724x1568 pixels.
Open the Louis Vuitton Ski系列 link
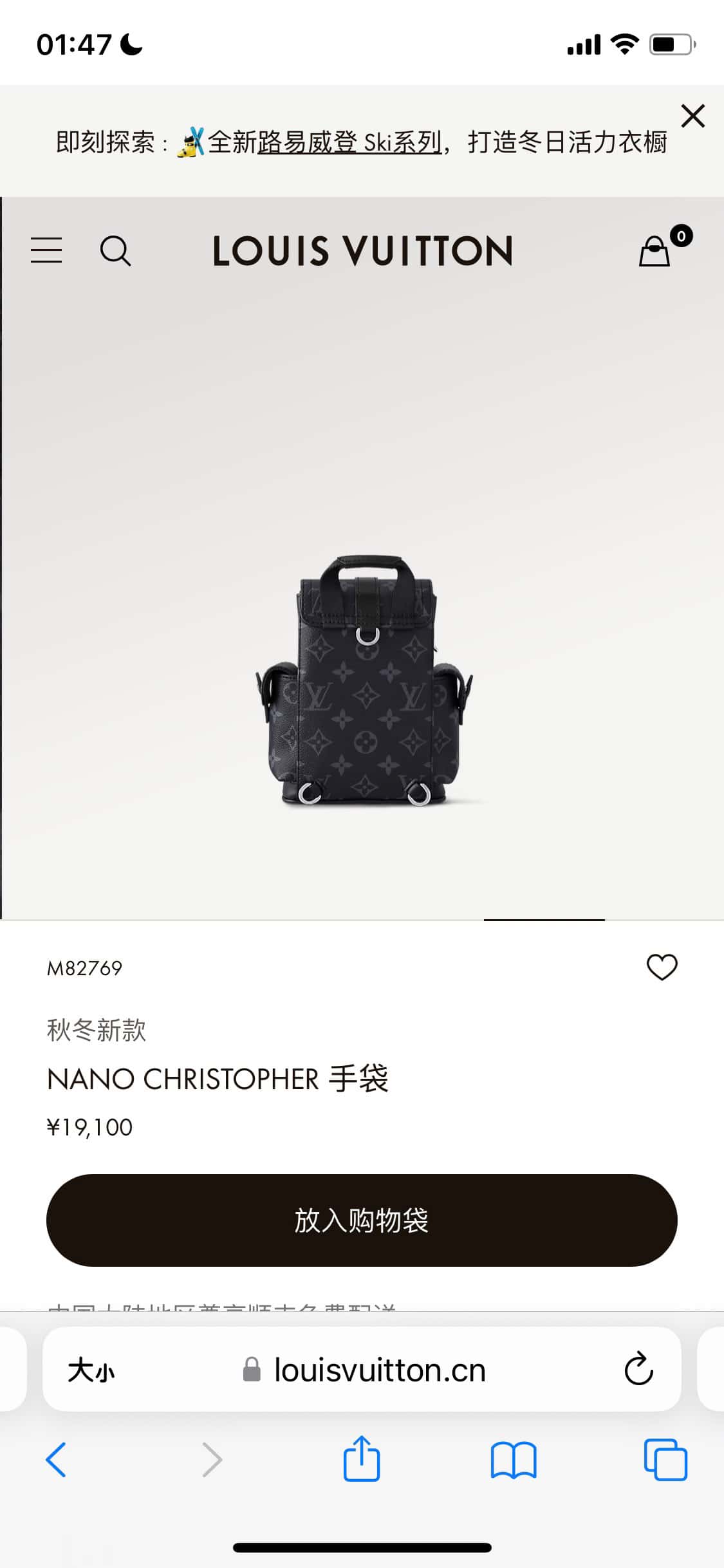(349, 142)
